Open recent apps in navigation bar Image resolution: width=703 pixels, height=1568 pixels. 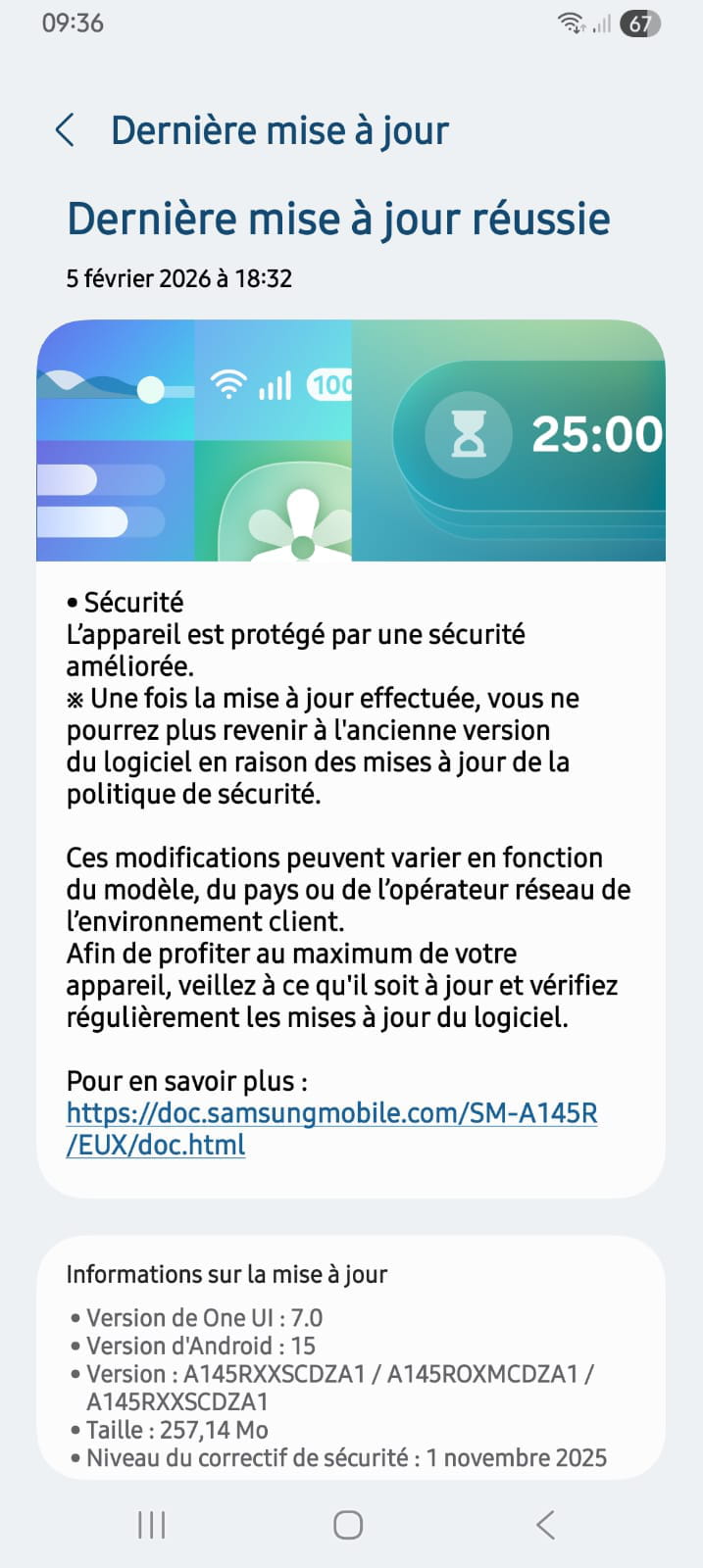[x=152, y=1525]
